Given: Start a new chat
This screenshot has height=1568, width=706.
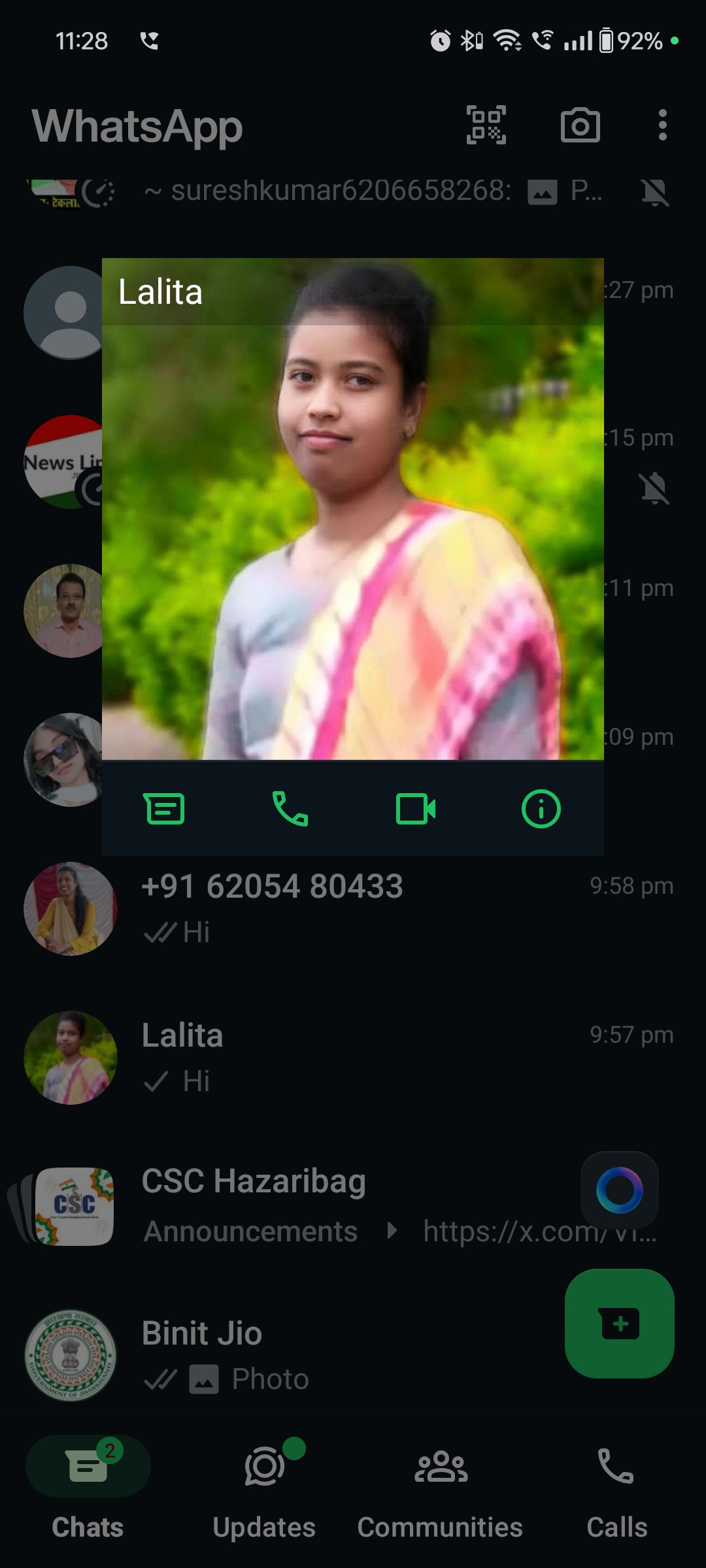Looking at the screenshot, I should point(620,1324).
